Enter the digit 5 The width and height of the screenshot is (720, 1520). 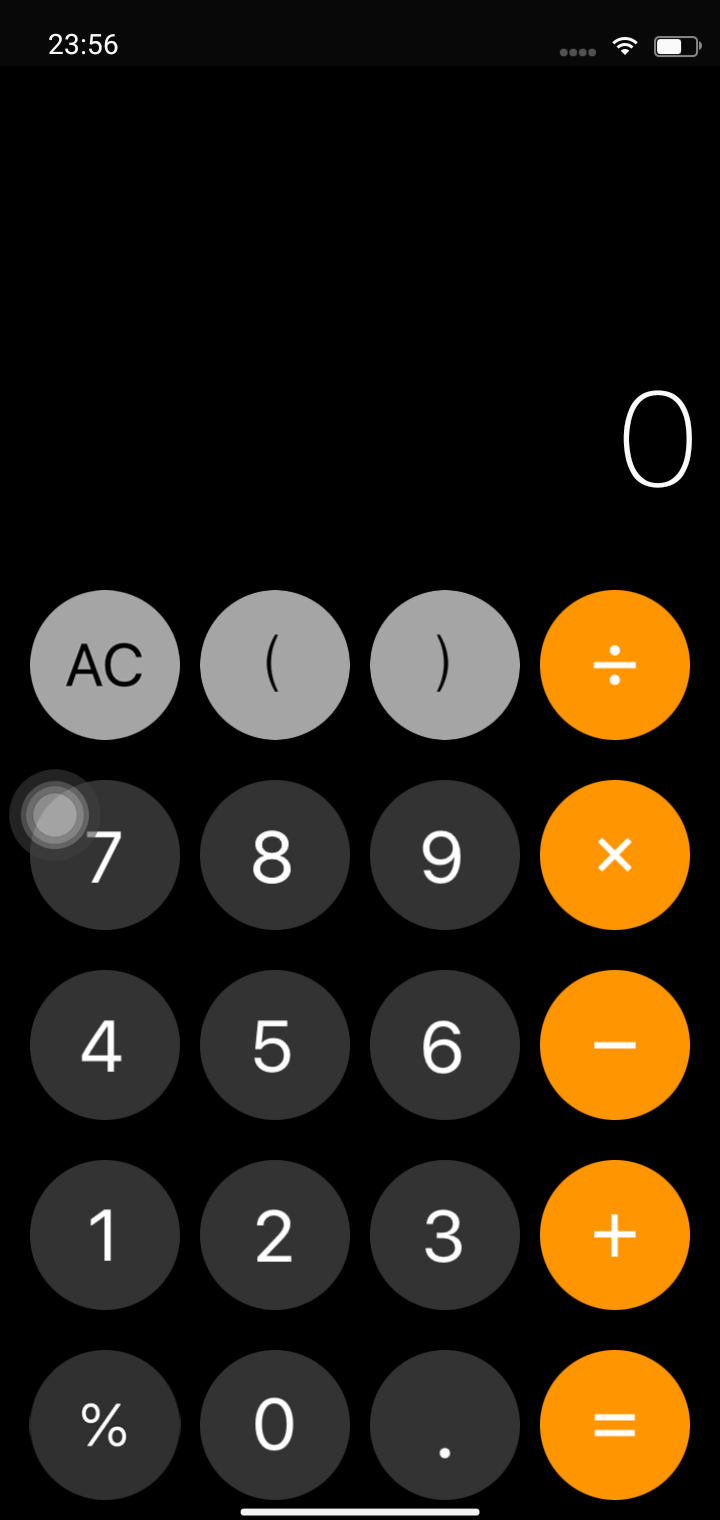pos(275,1045)
